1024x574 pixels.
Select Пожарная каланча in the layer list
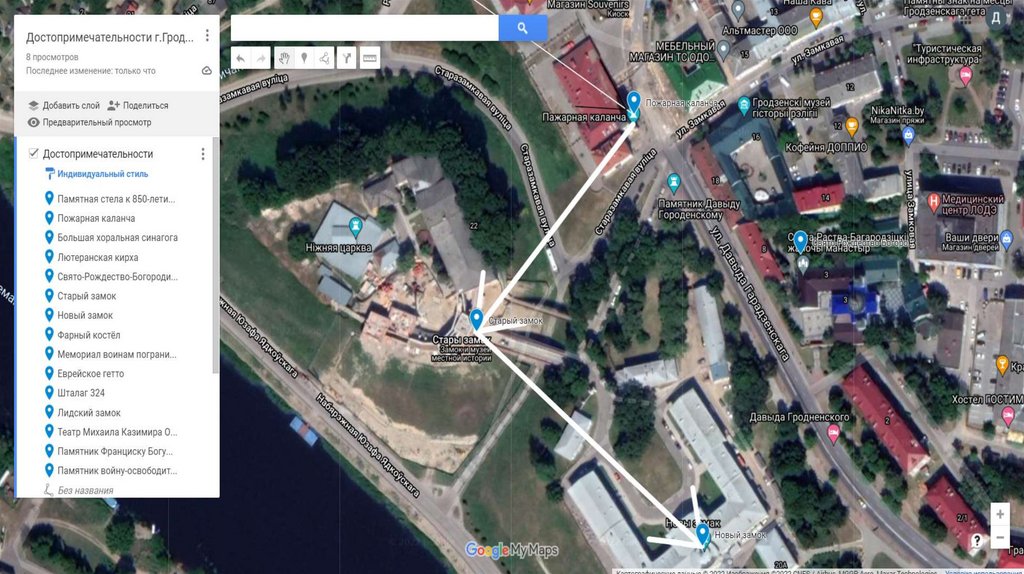click(96, 218)
